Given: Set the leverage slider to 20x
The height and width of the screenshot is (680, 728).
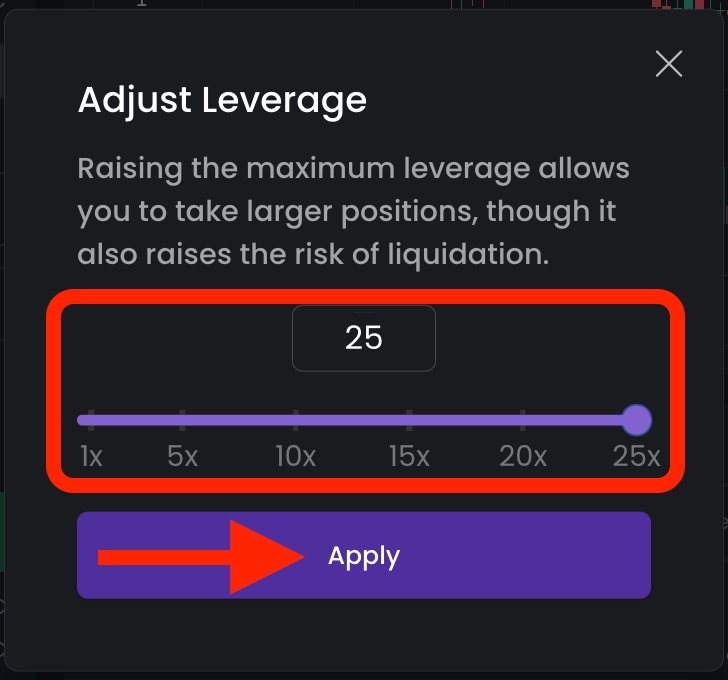Looking at the screenshot, I should [x=523, y=419].
